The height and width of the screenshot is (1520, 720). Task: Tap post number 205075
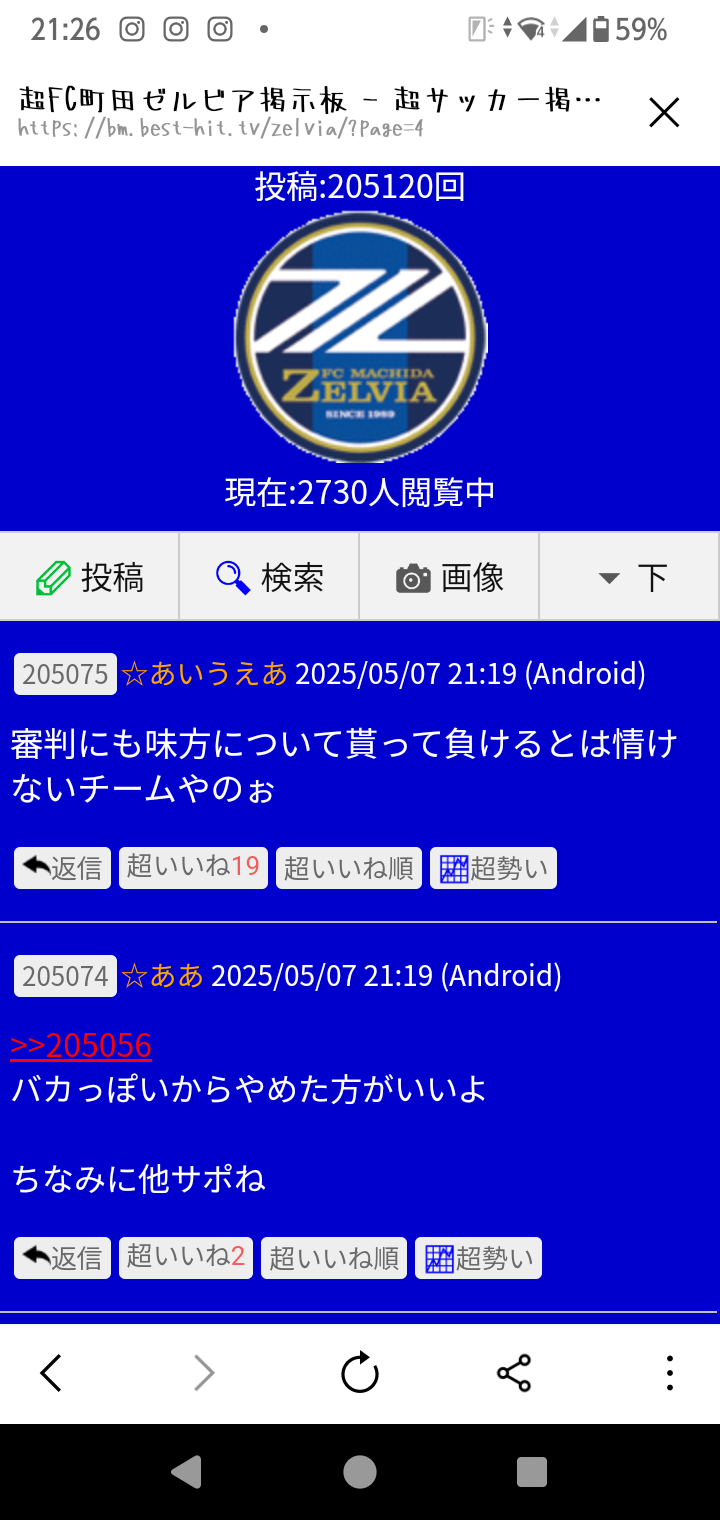pos(65,674)
